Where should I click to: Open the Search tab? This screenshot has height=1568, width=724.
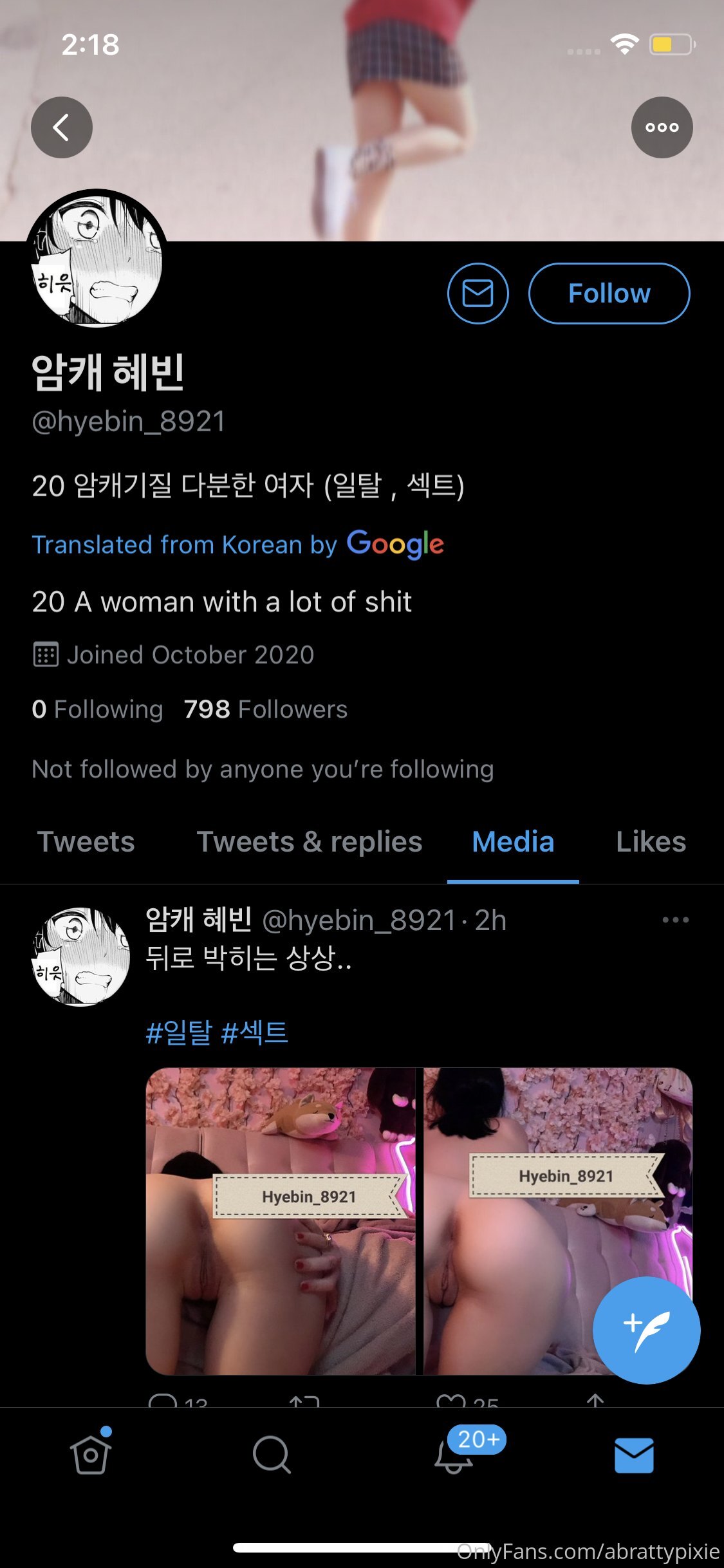[x=272, y=1454]
